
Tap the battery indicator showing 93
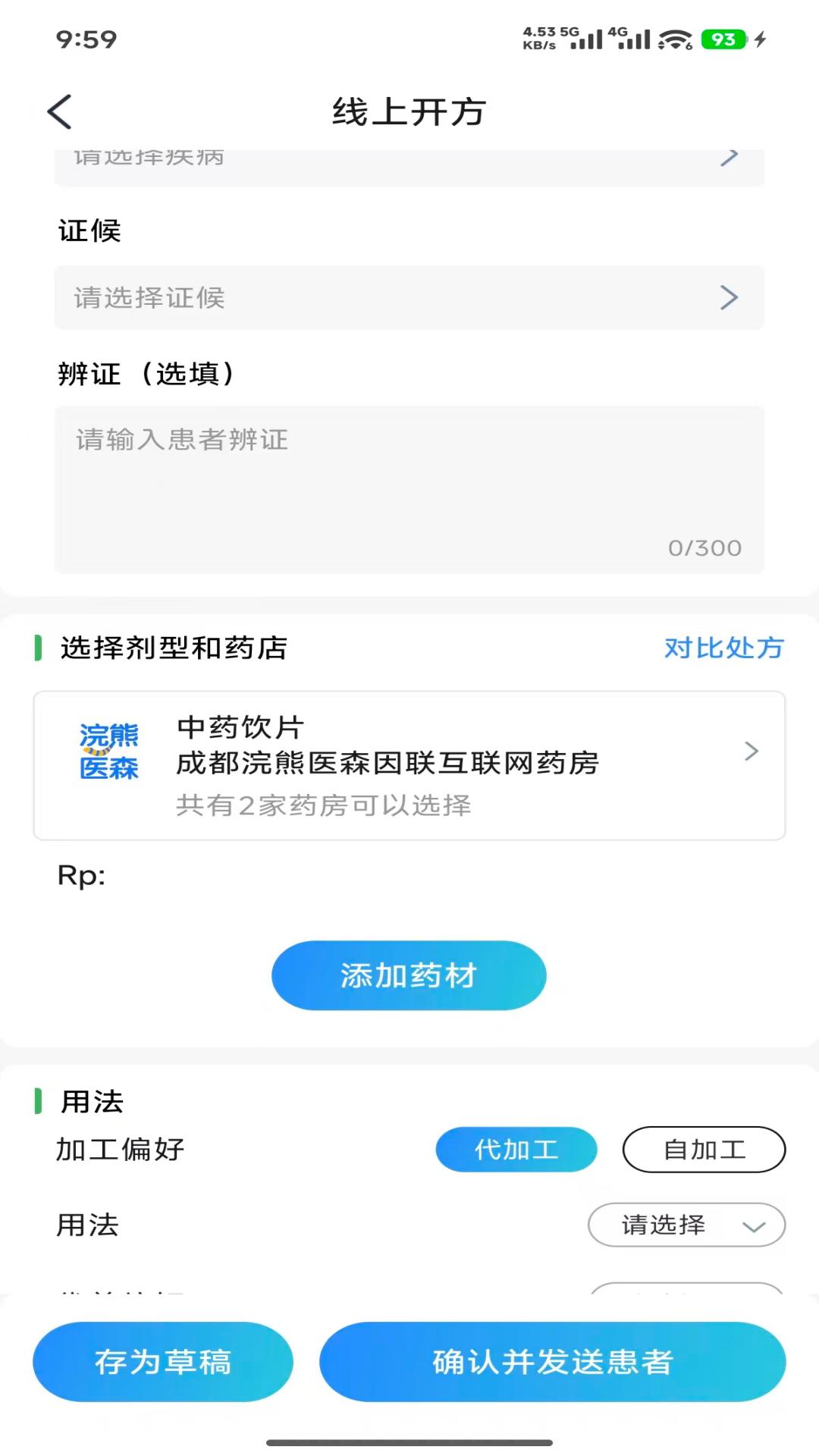pos(723,38)
